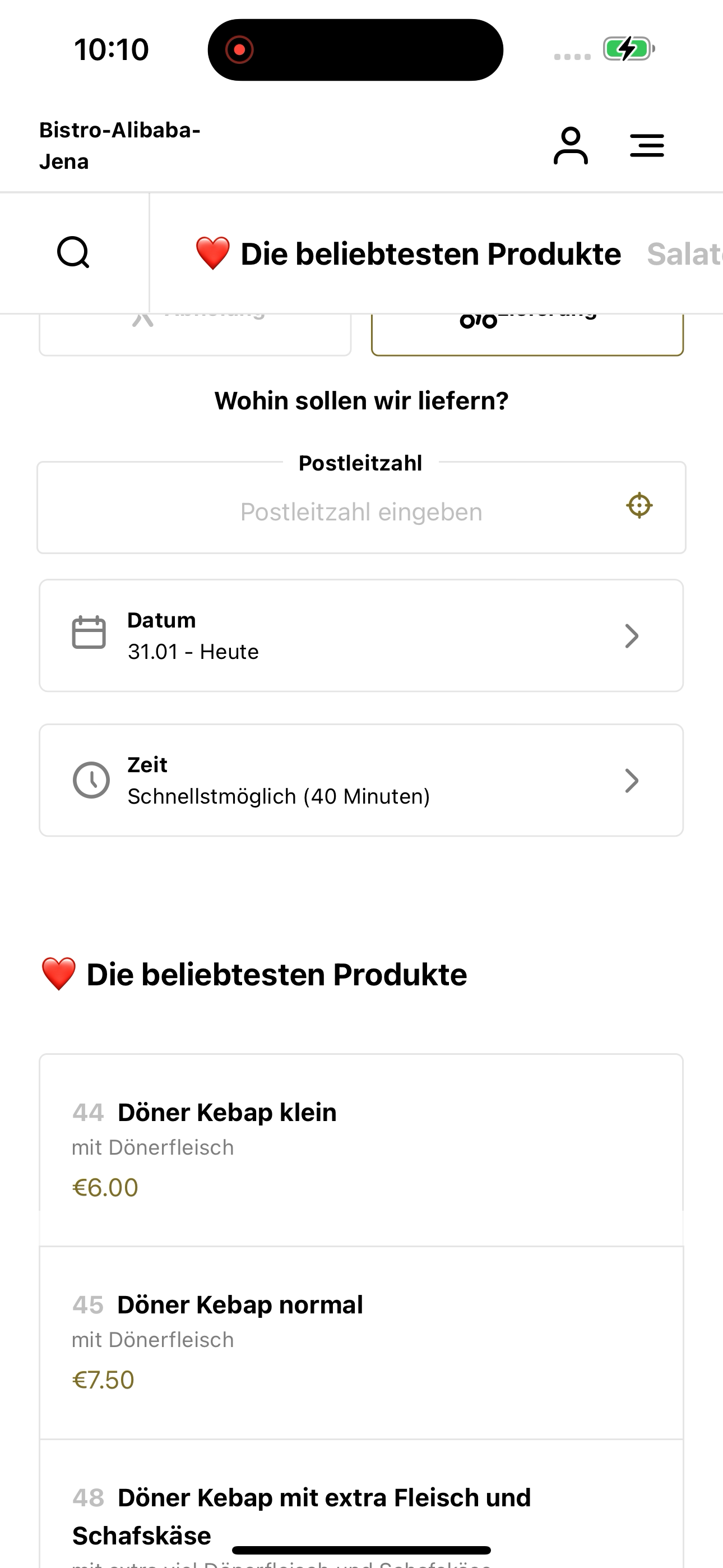This screenshot has width=723, height=1568.
Task: Open Döner Kebap normal product
Action: (361, 1343)
